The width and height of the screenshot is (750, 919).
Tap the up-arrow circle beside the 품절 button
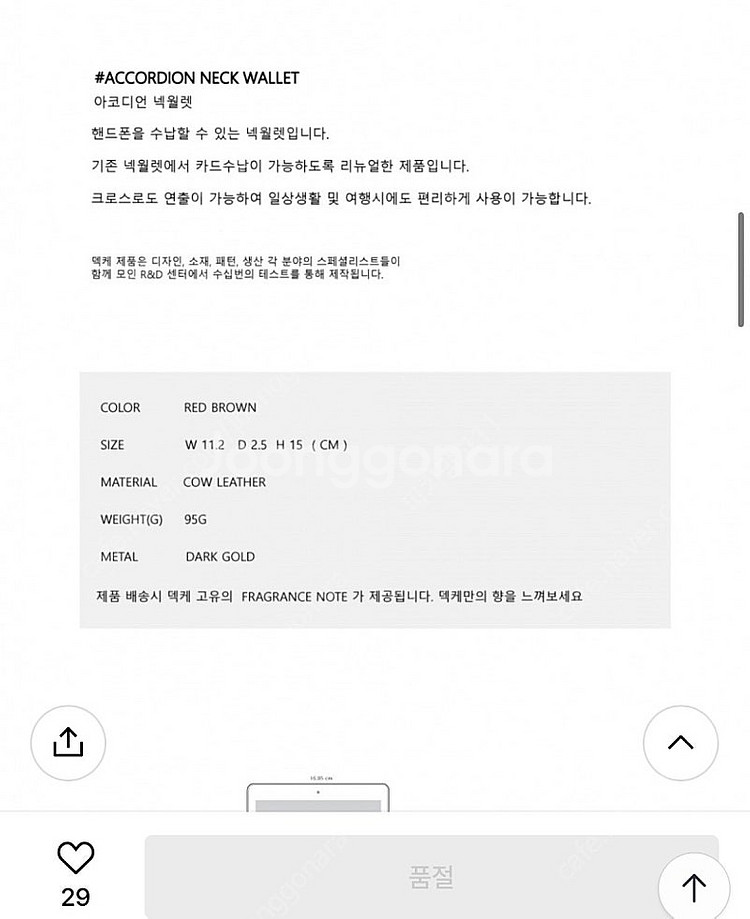694,887
